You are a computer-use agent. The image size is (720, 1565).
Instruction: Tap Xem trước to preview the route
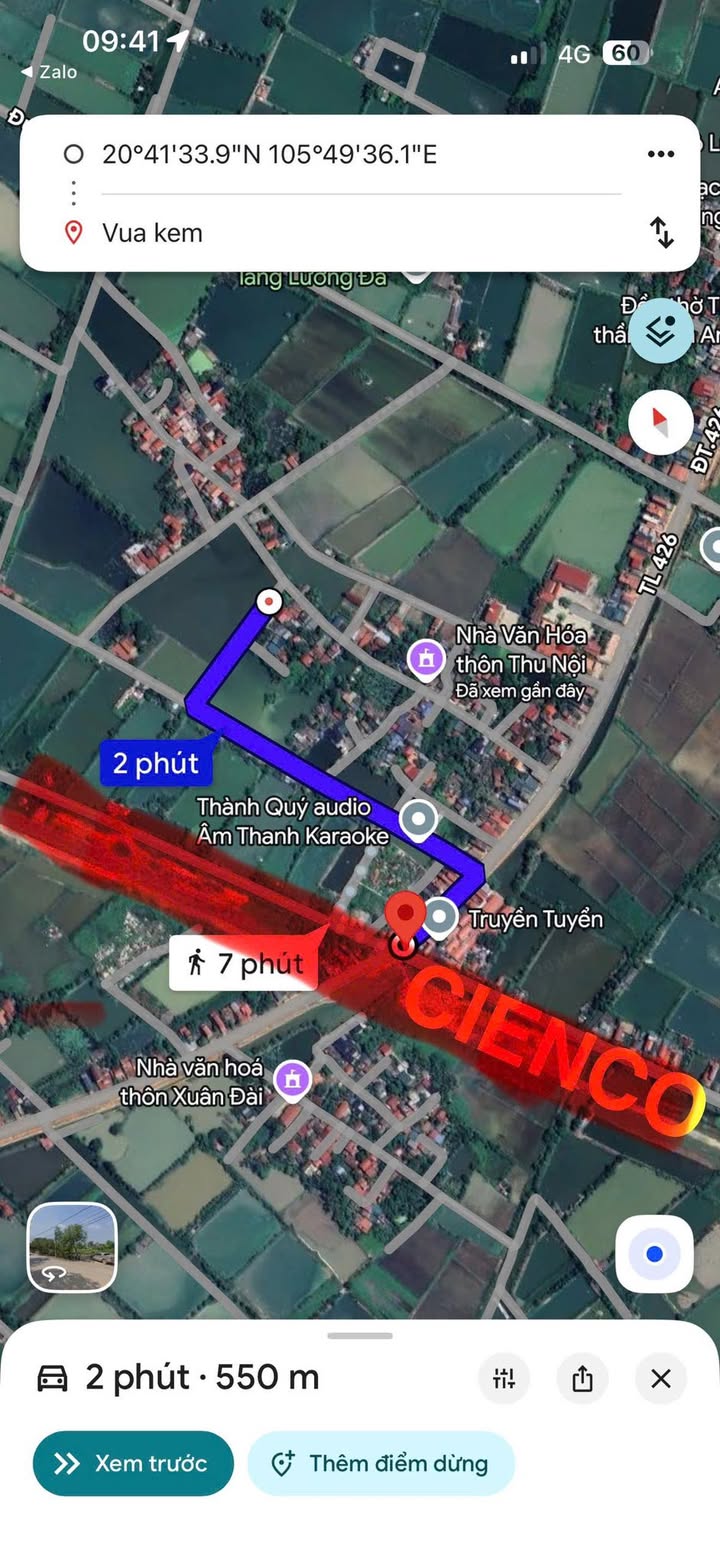tap(133, 1464)
